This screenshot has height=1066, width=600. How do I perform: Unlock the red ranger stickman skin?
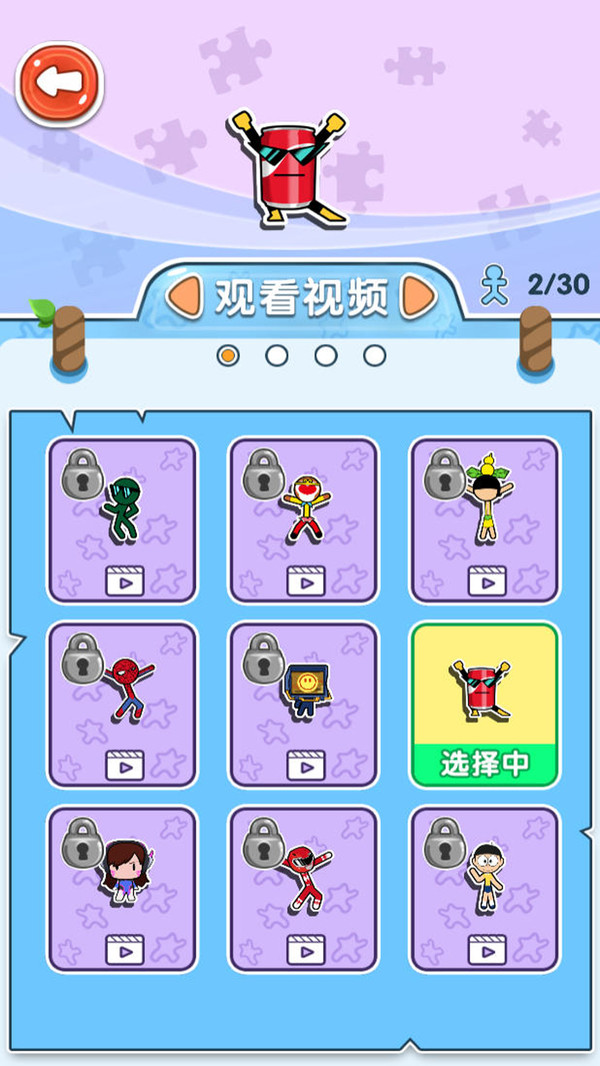[x=304, y=890]
